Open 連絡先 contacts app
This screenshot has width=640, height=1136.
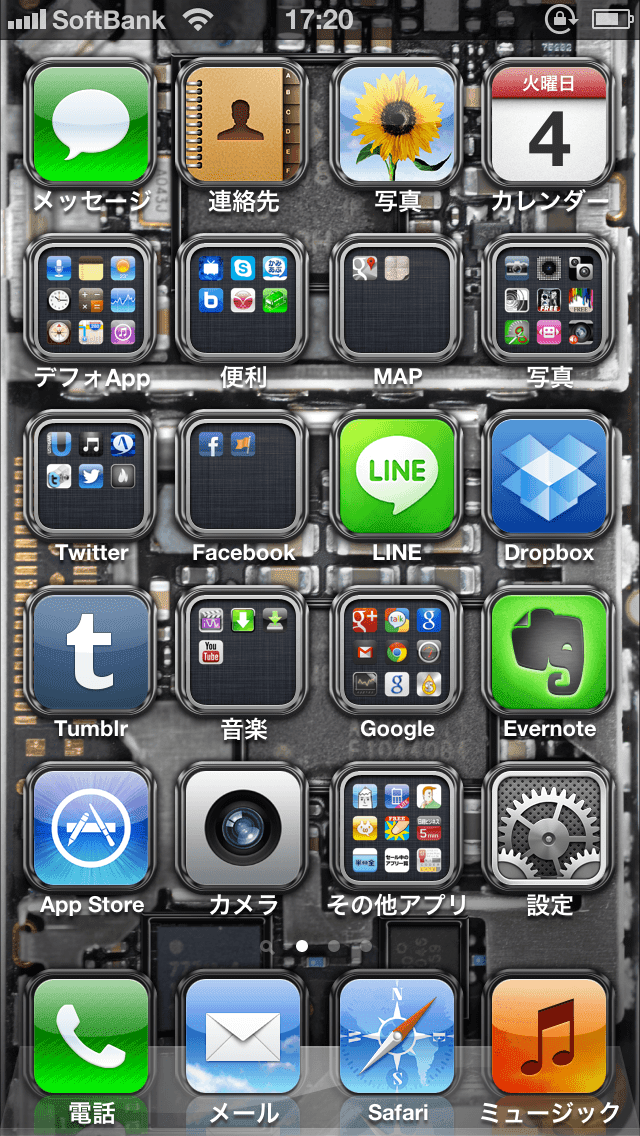[244, 122]
